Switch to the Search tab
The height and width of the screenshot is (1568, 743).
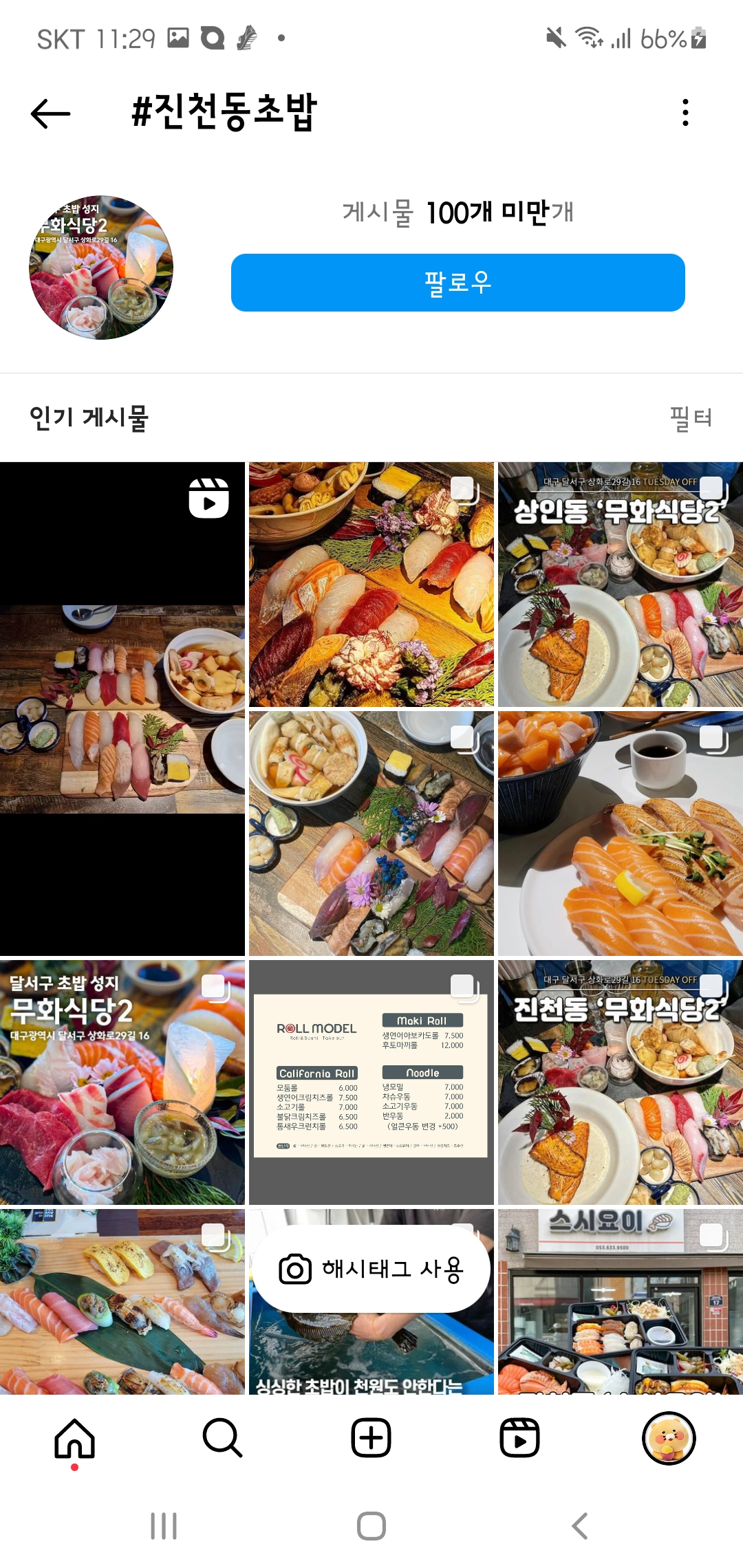(x=222, y=1438)
